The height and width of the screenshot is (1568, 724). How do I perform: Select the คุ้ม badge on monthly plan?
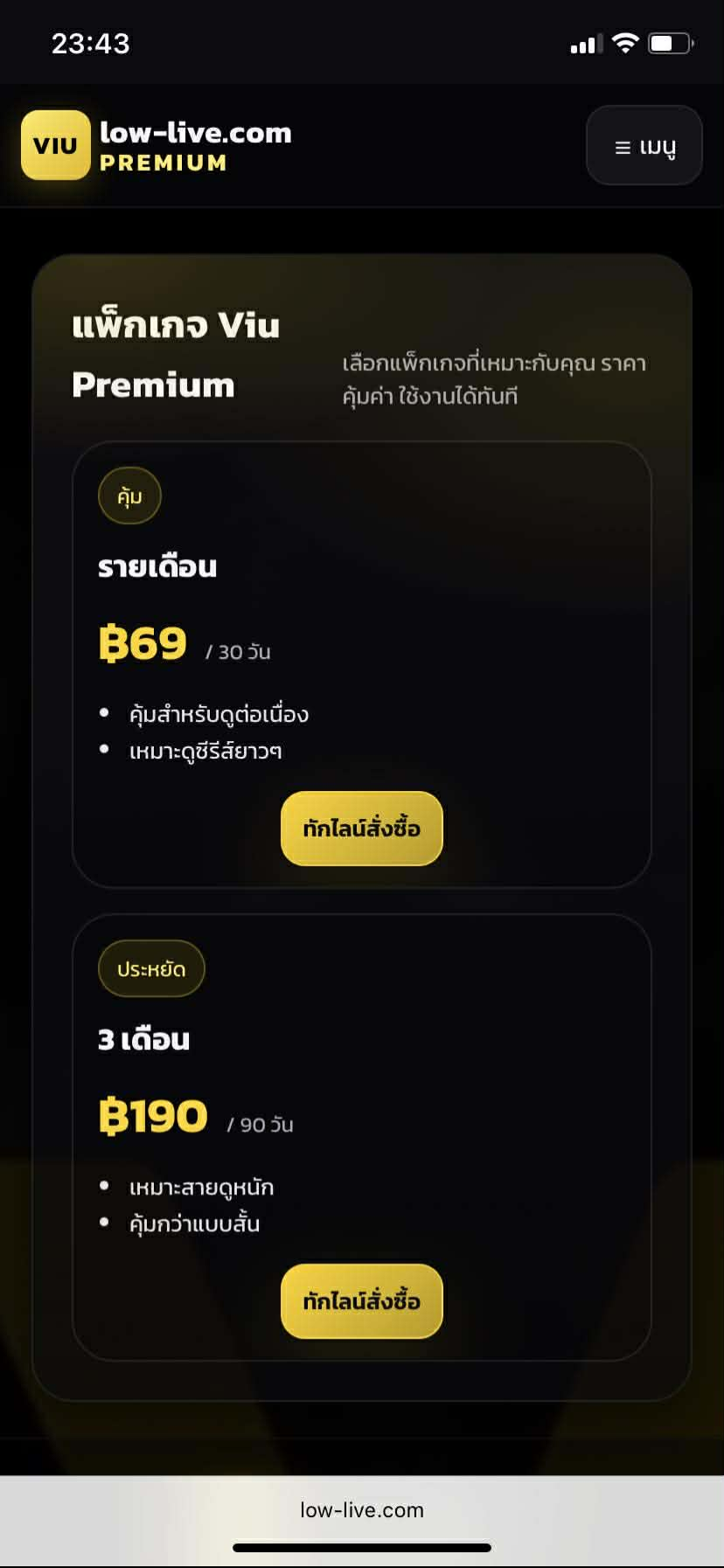[x=129, y=495]
